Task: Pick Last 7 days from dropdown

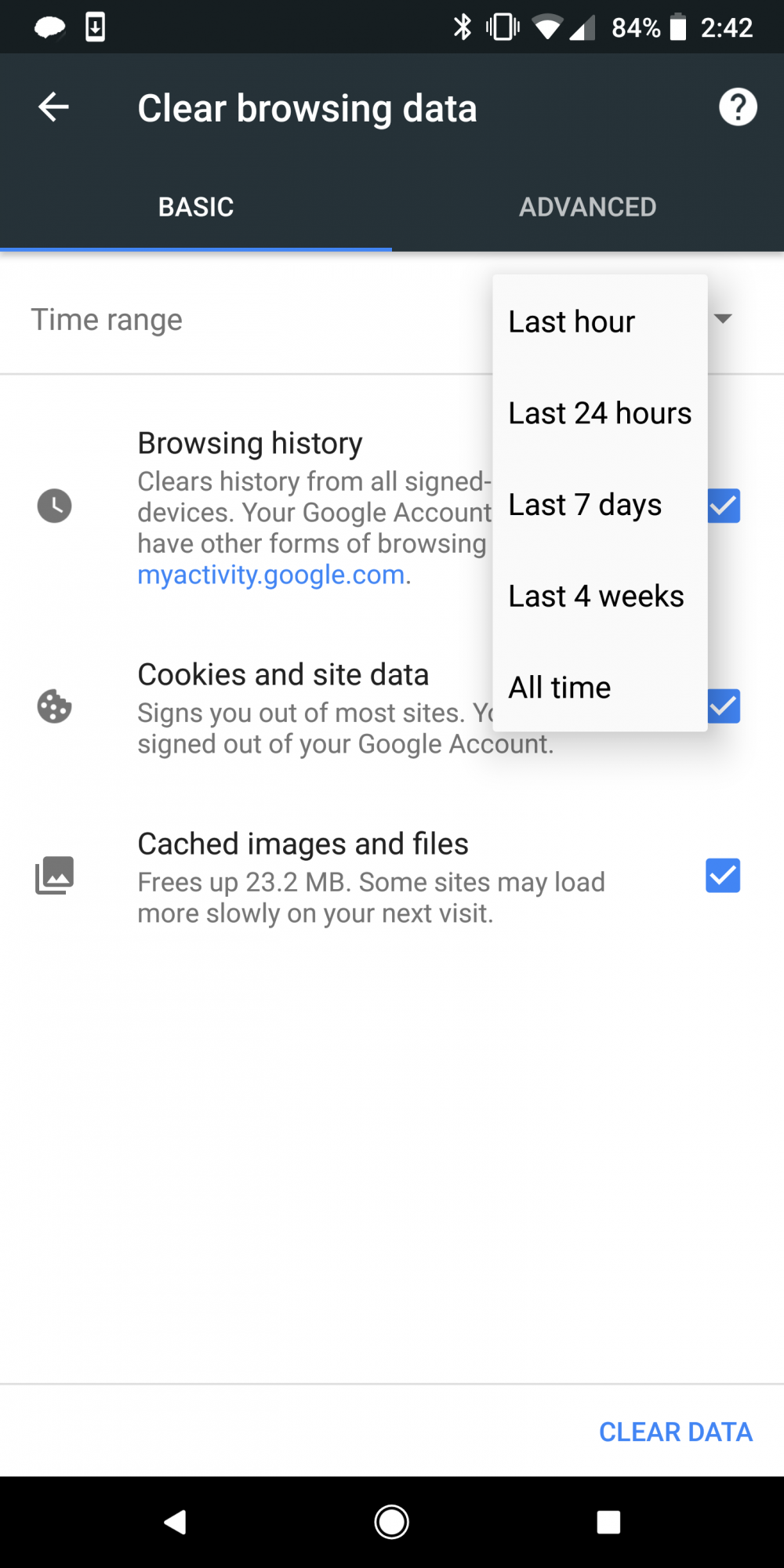Action: [585, 505]
